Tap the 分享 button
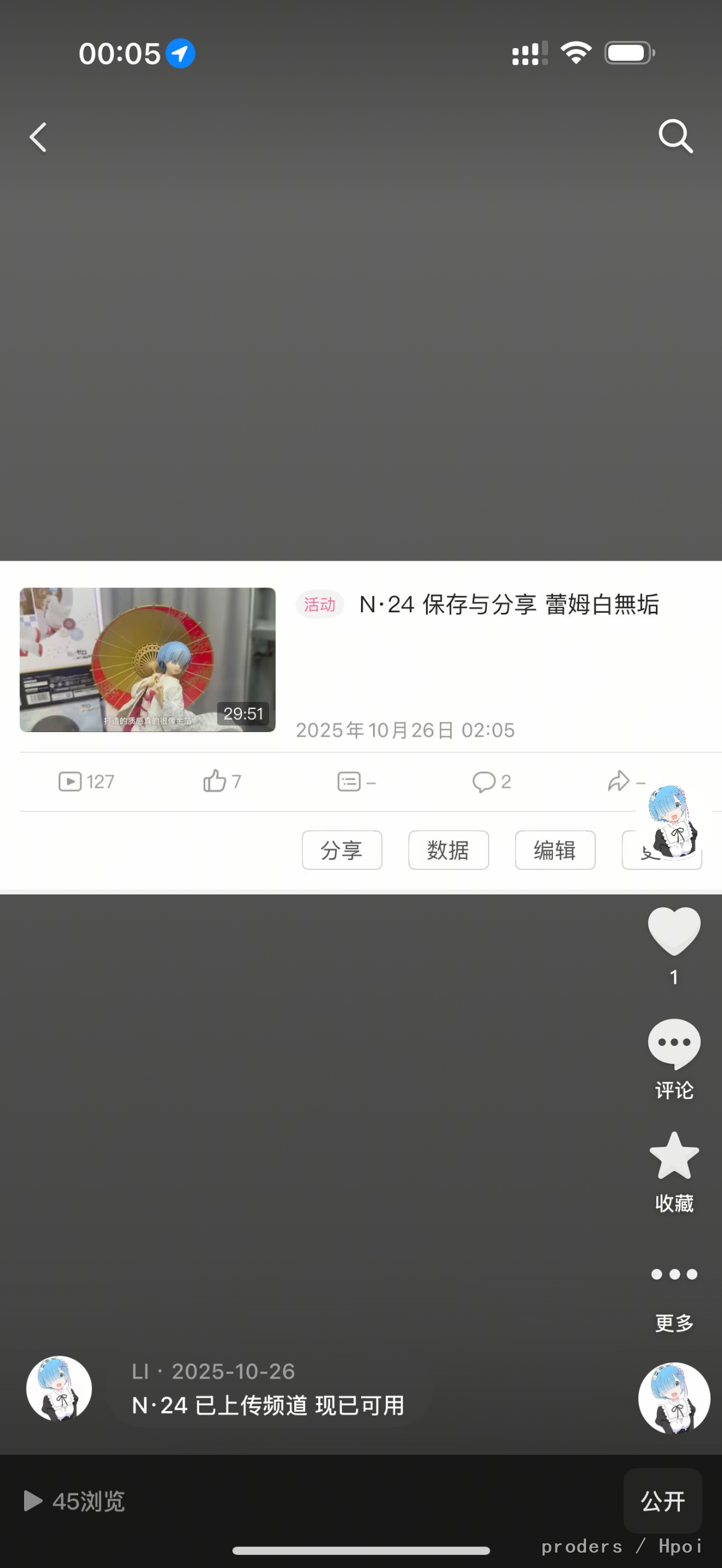The height and width of the screenshot is (1568, 722). point(342,850)
